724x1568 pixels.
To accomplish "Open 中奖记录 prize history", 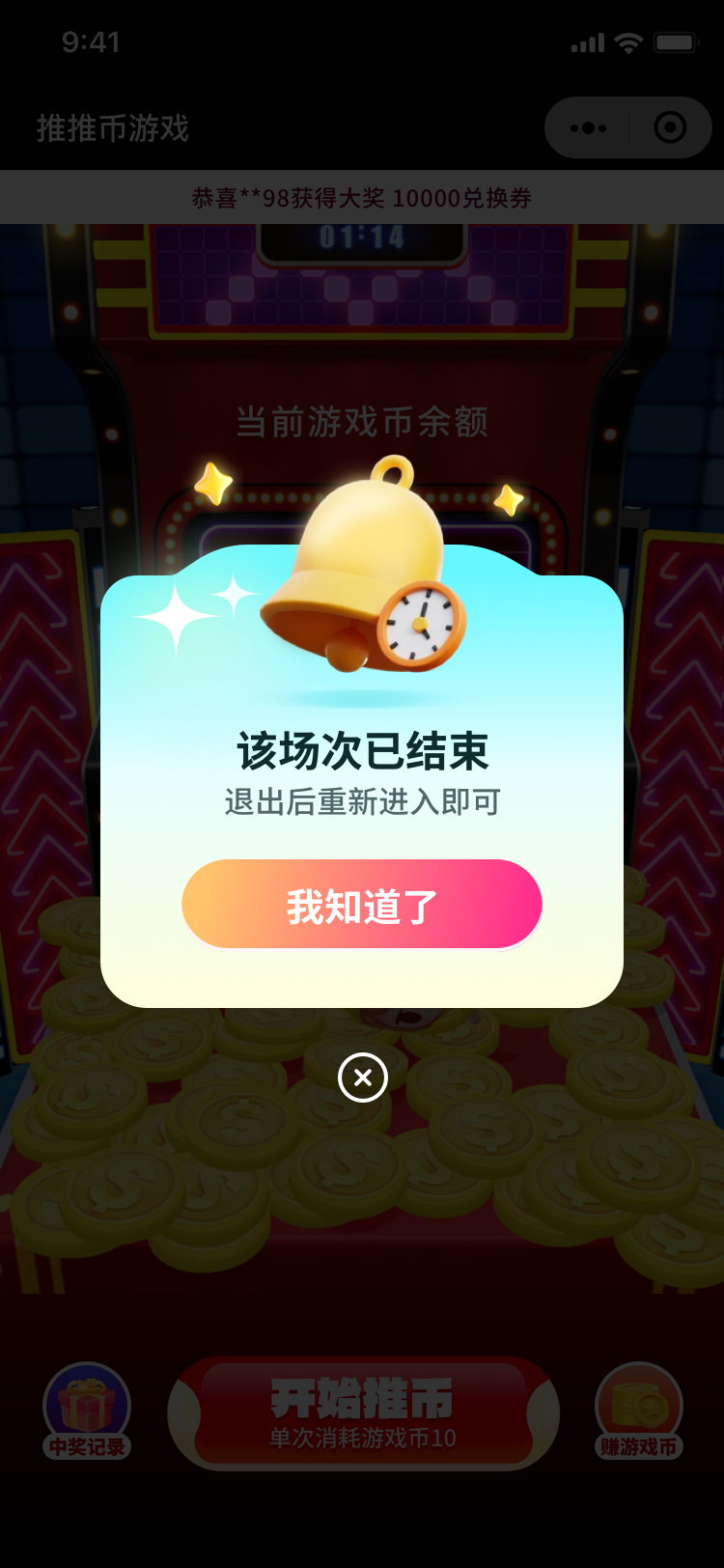I will (x=87, y=1412).
